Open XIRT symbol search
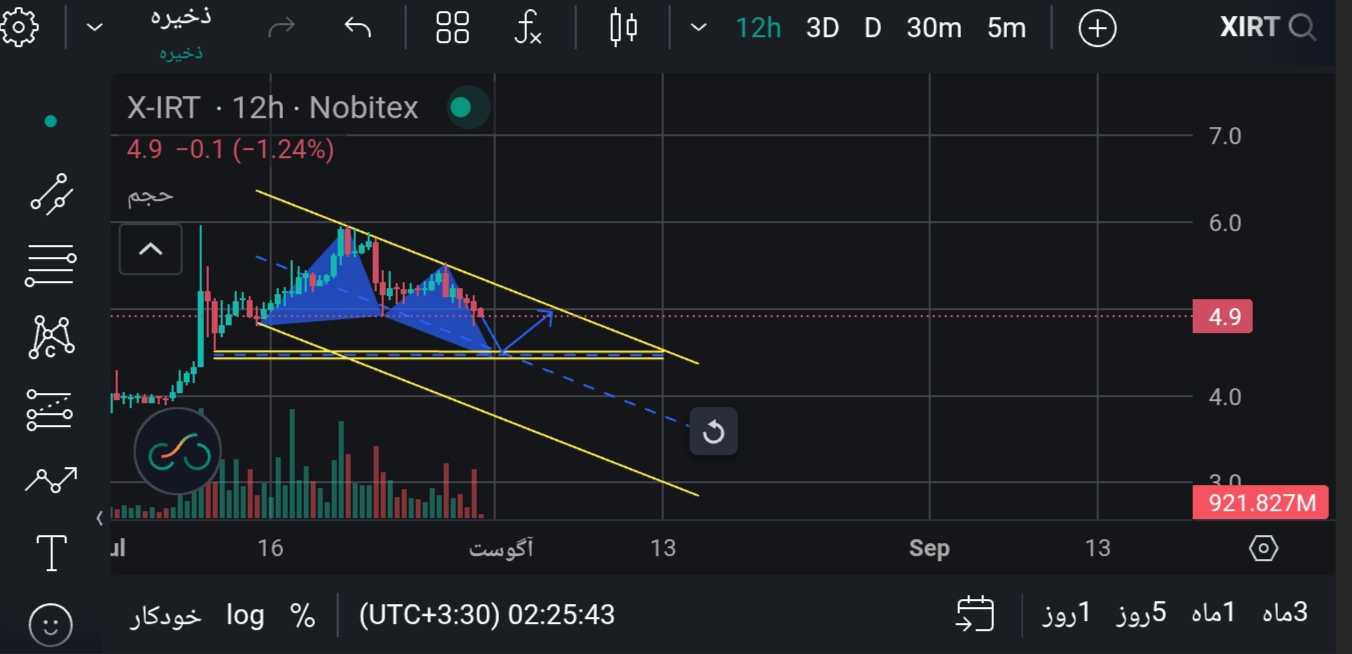 (1266, 27)
